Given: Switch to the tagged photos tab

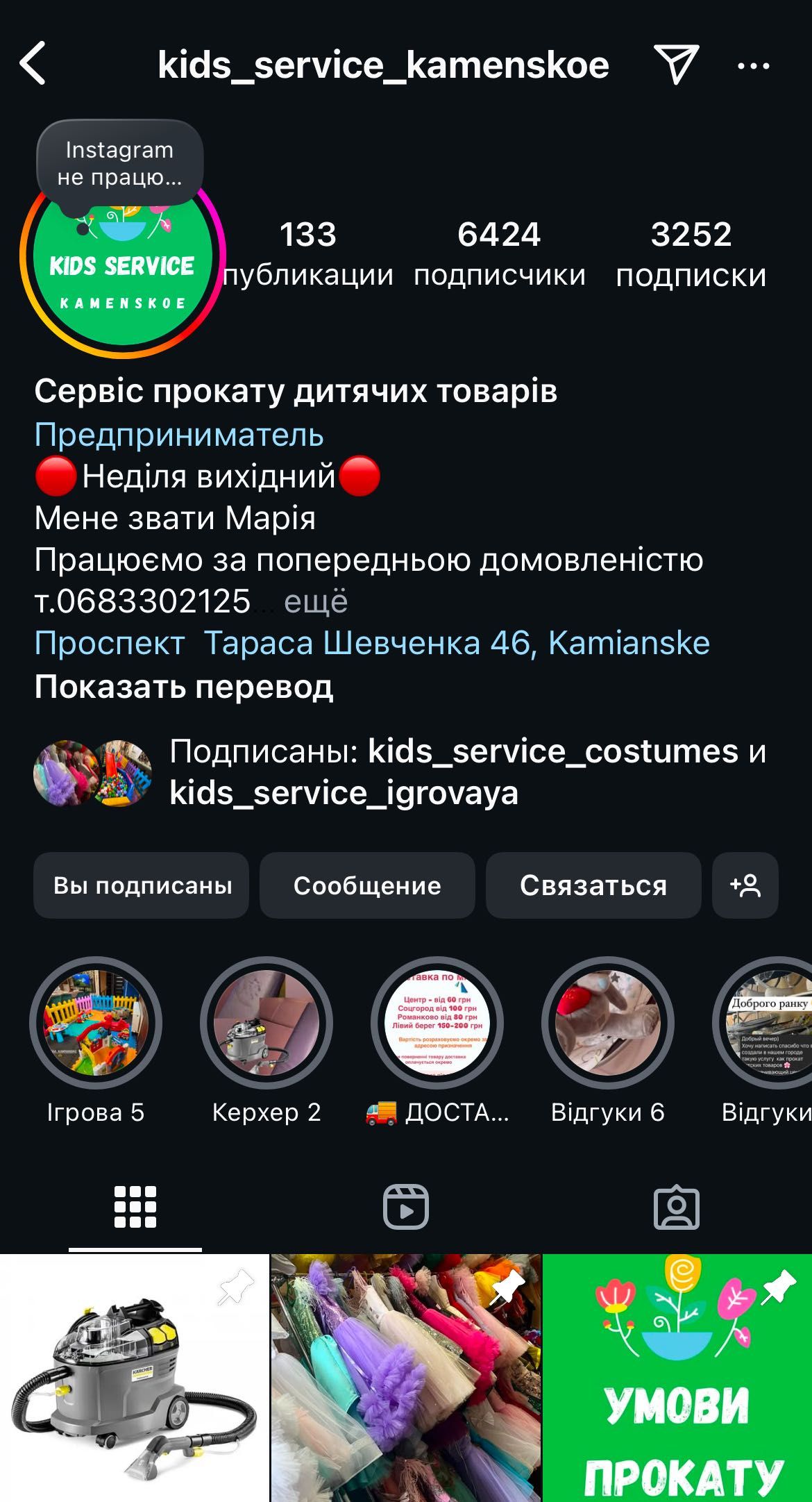Looking at the screenshot, I should pyautogui.click(x=676, y=1208).
